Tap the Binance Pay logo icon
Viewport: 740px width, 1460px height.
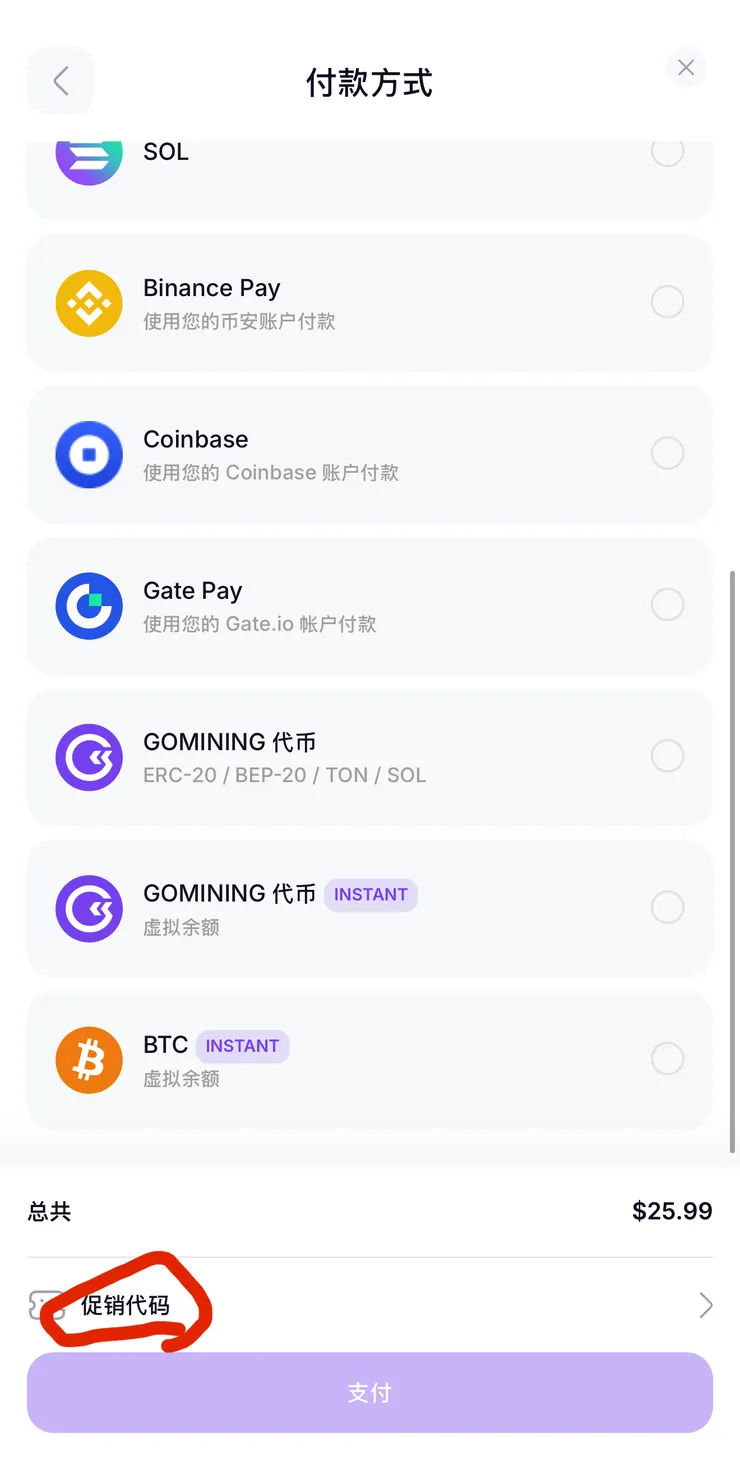pos(89,302)
